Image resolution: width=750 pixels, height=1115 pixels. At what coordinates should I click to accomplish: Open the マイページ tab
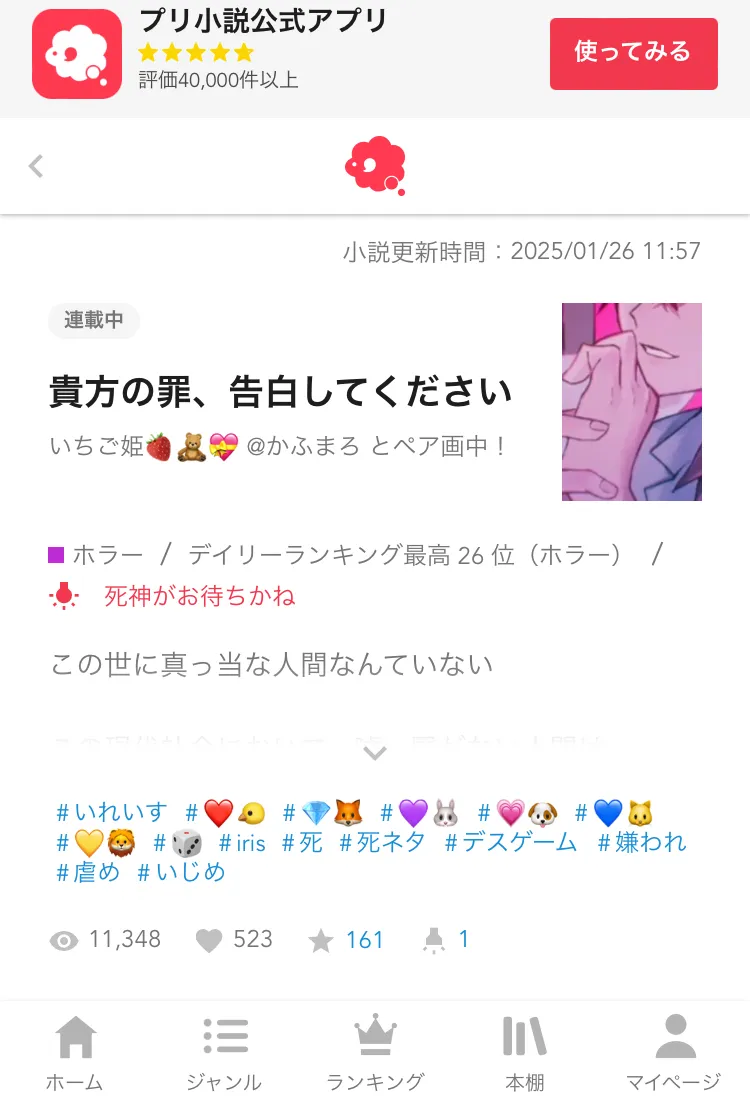pyautogui.click(x=673, y=1053)
